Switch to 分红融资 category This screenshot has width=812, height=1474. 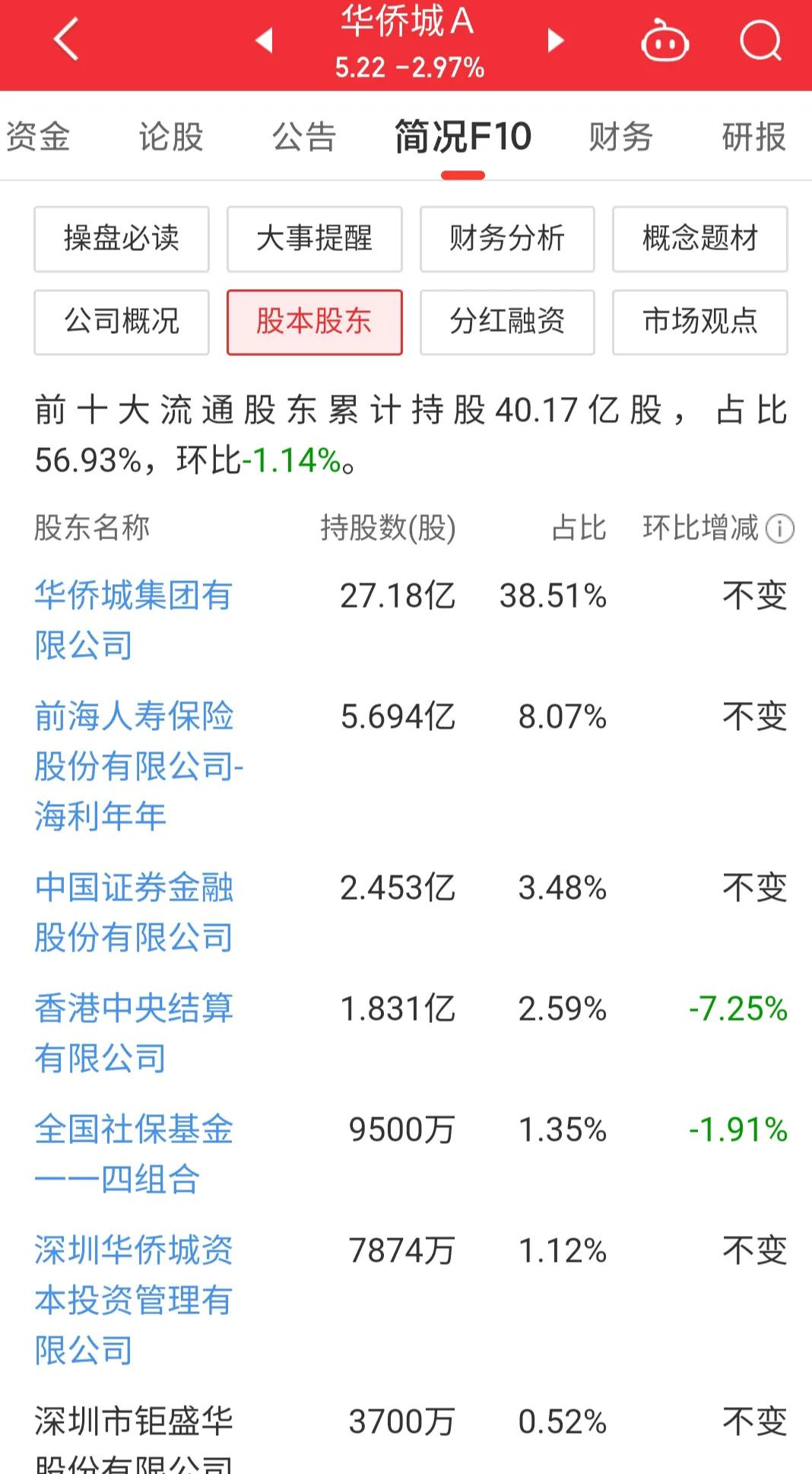507,322
